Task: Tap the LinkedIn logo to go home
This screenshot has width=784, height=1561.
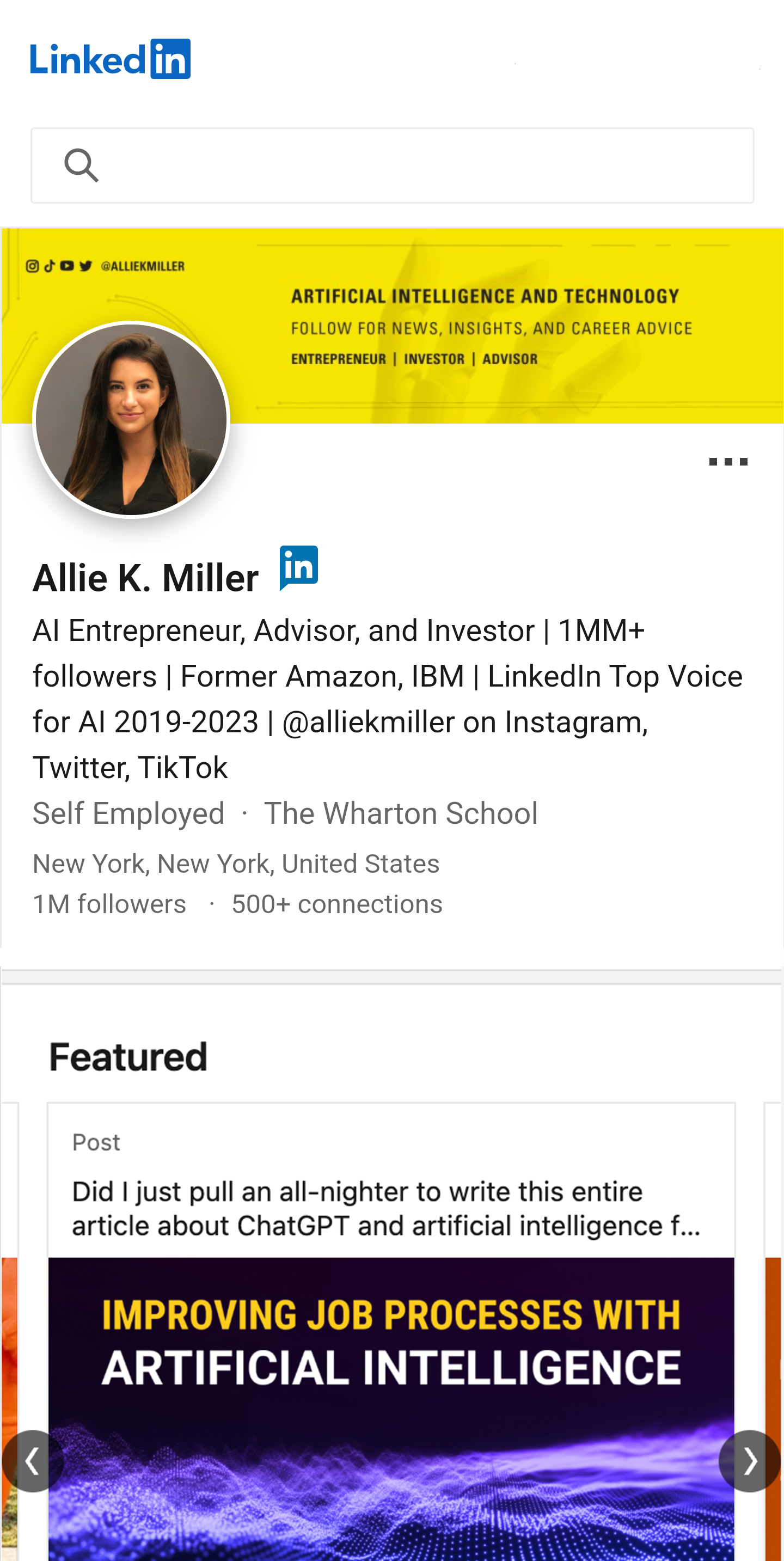Action: click(x=111, y=59)
